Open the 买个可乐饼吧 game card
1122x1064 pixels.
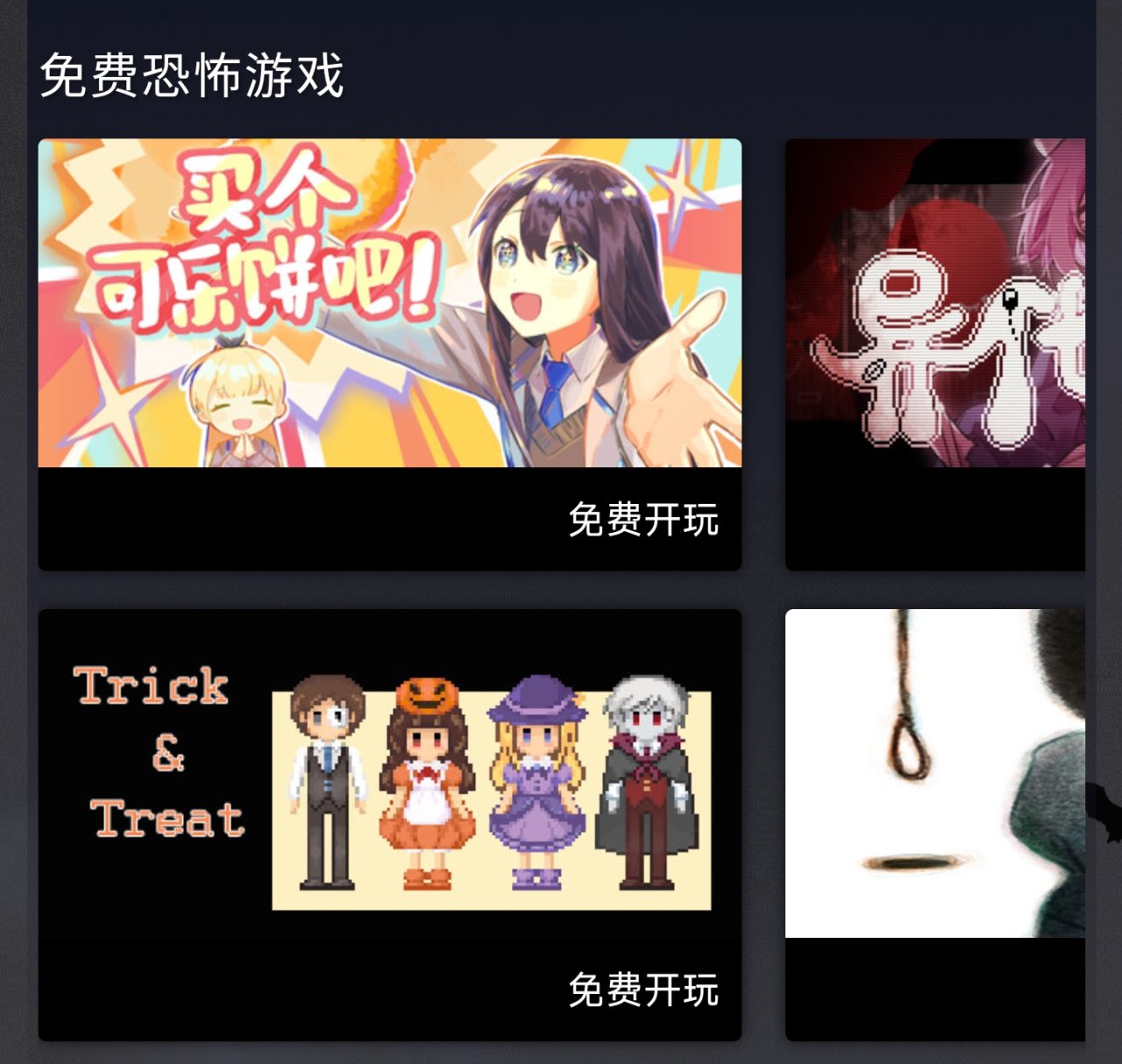coord(389,303)
